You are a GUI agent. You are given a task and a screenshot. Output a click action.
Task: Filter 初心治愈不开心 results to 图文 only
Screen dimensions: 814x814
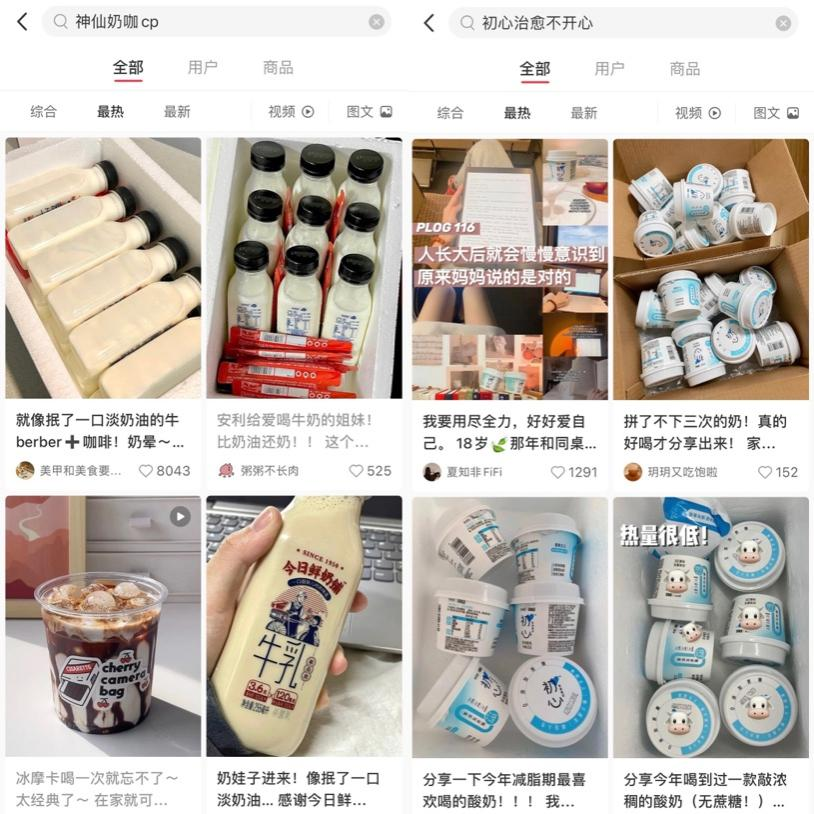[x=775, y=113]
